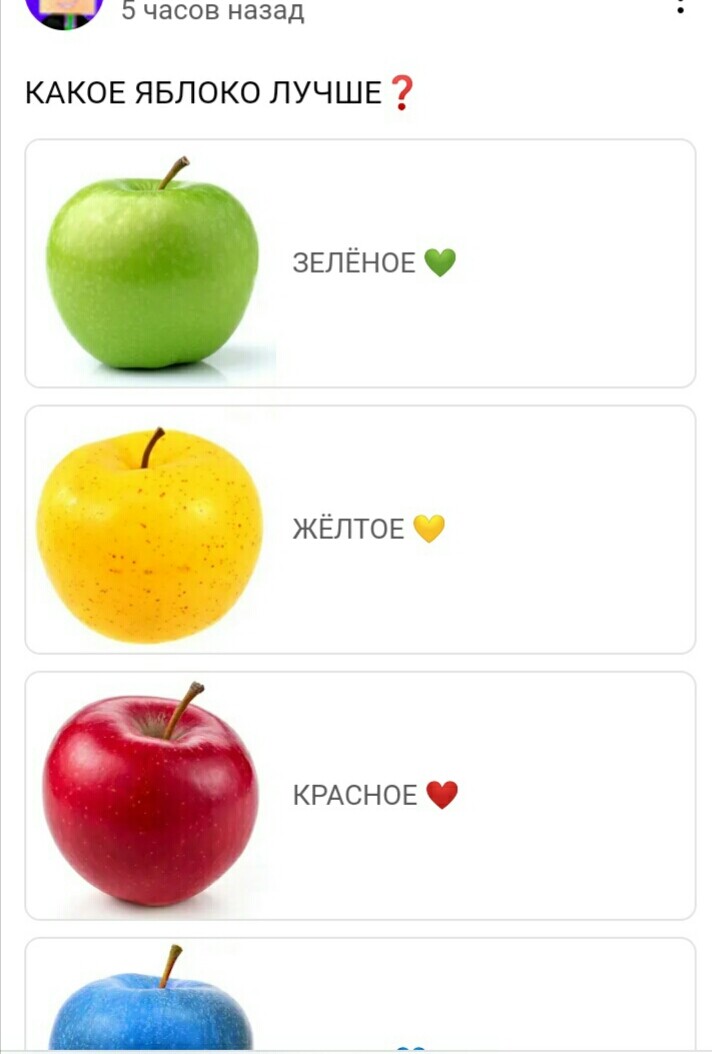
Task: Select the ЖЁЛТОЕ yellow apple option
Action: click(360, 529)
